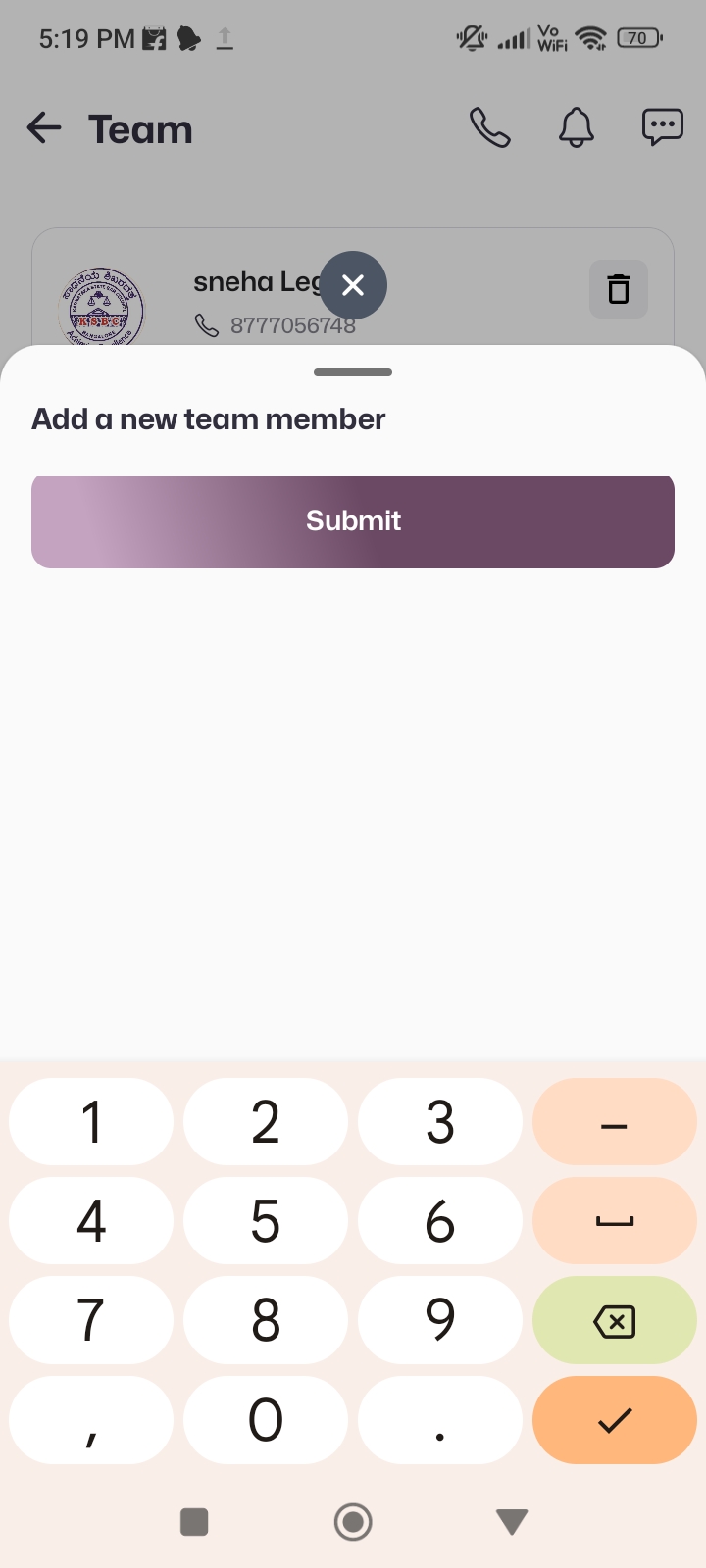Image resolution: width=706 pixels, height=1568 pixels.
Task: Enter digit 8 on the number keypad
Action: coord(266,1321)
